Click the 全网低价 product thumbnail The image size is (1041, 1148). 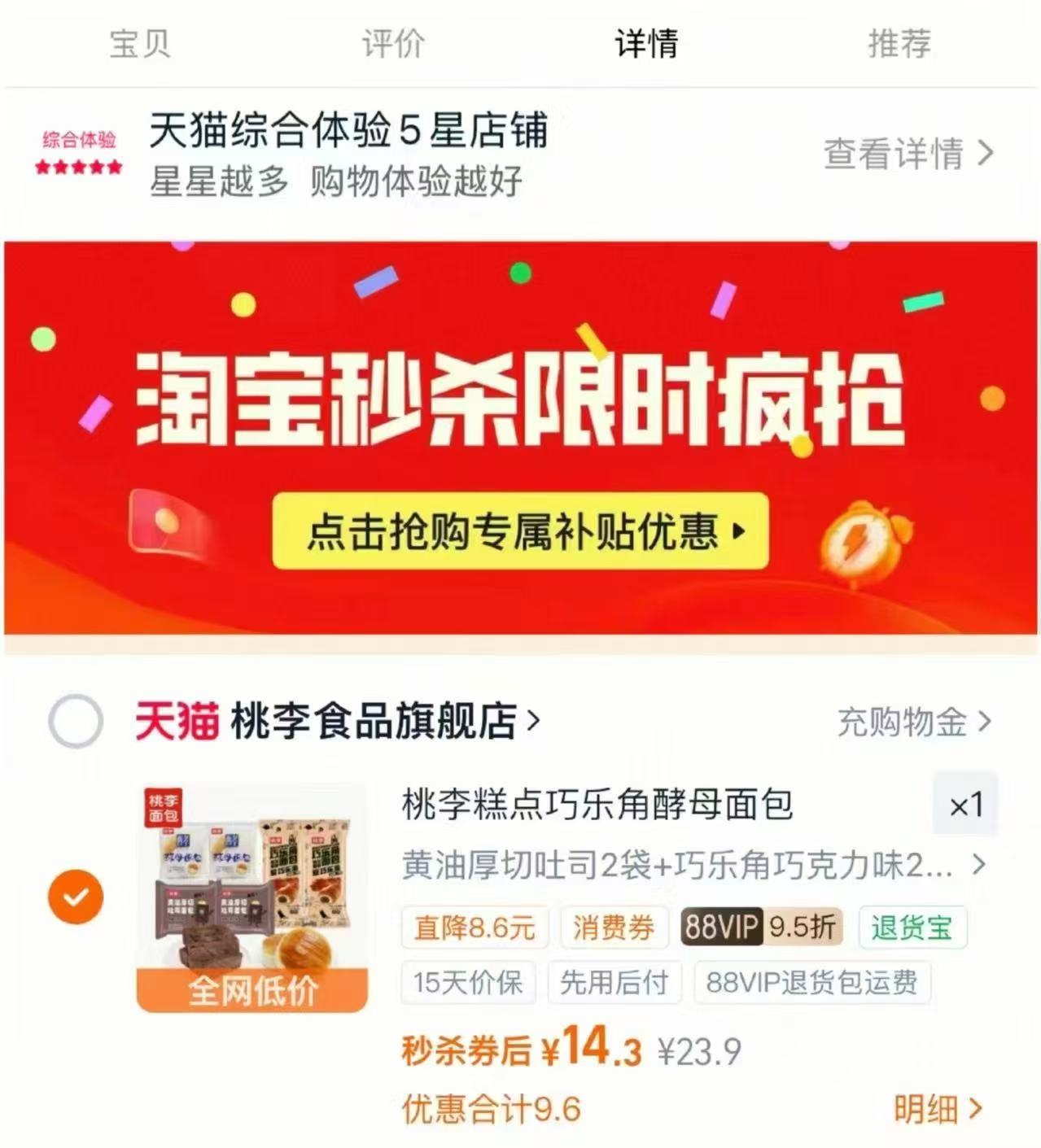pyautogui.click(x=251, y=887)
